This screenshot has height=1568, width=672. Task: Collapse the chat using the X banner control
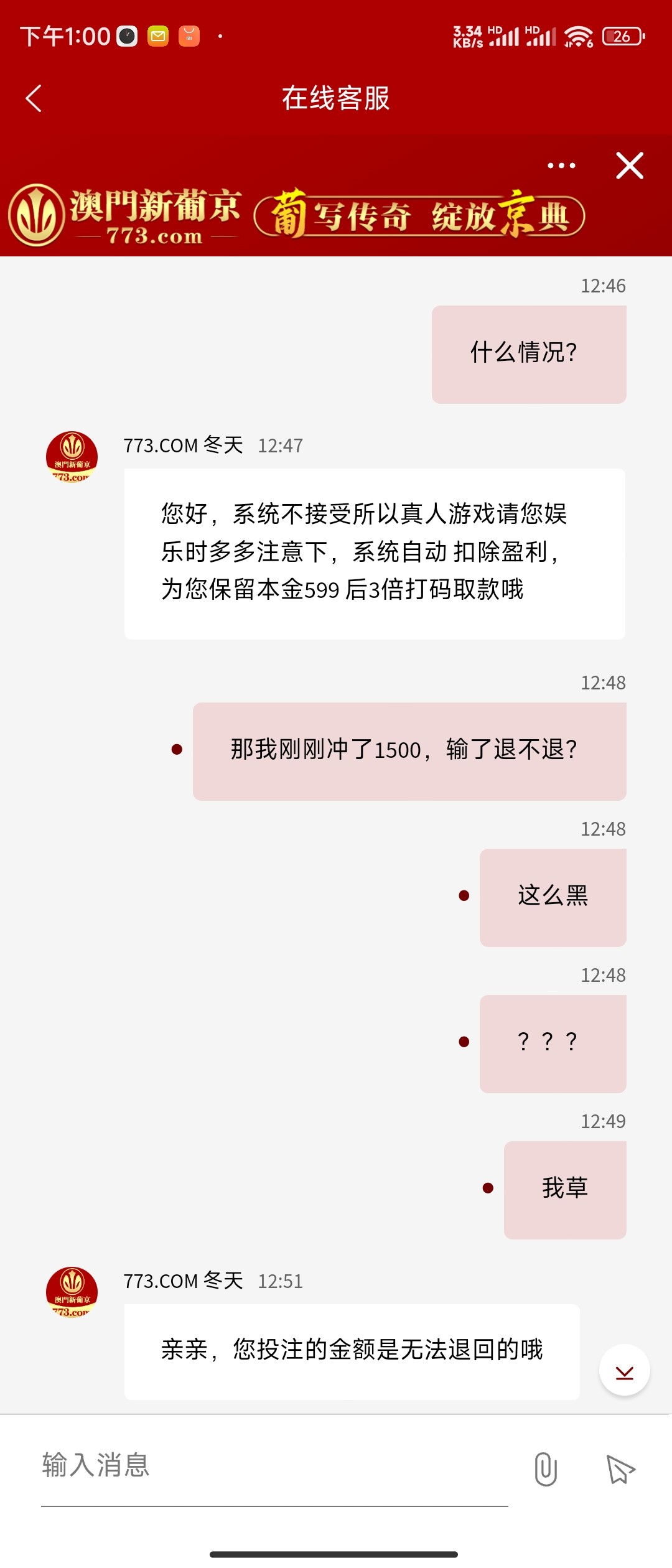pos(629,165)
